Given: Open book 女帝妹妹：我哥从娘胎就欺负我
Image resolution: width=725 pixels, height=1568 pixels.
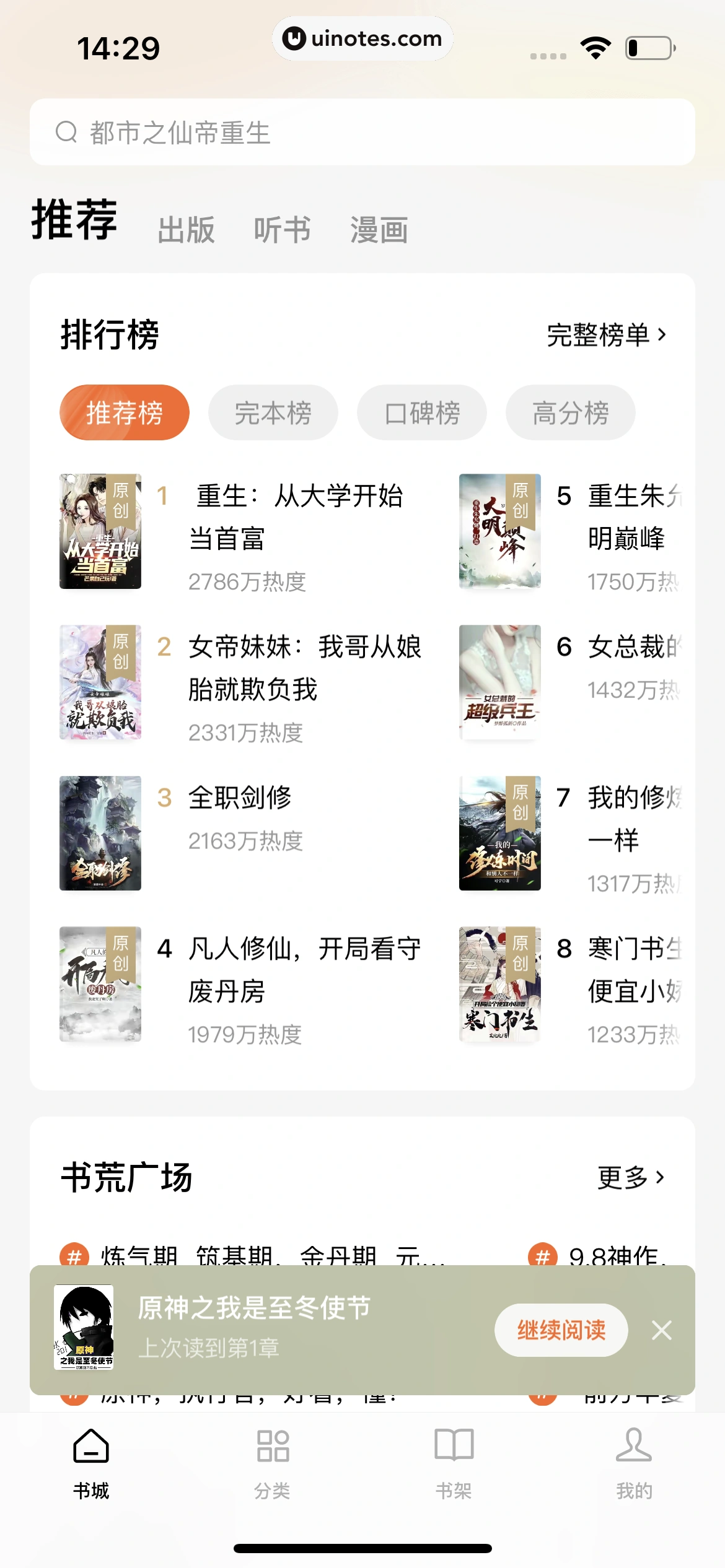Looking at the screenshot, I should click(304, 668).
